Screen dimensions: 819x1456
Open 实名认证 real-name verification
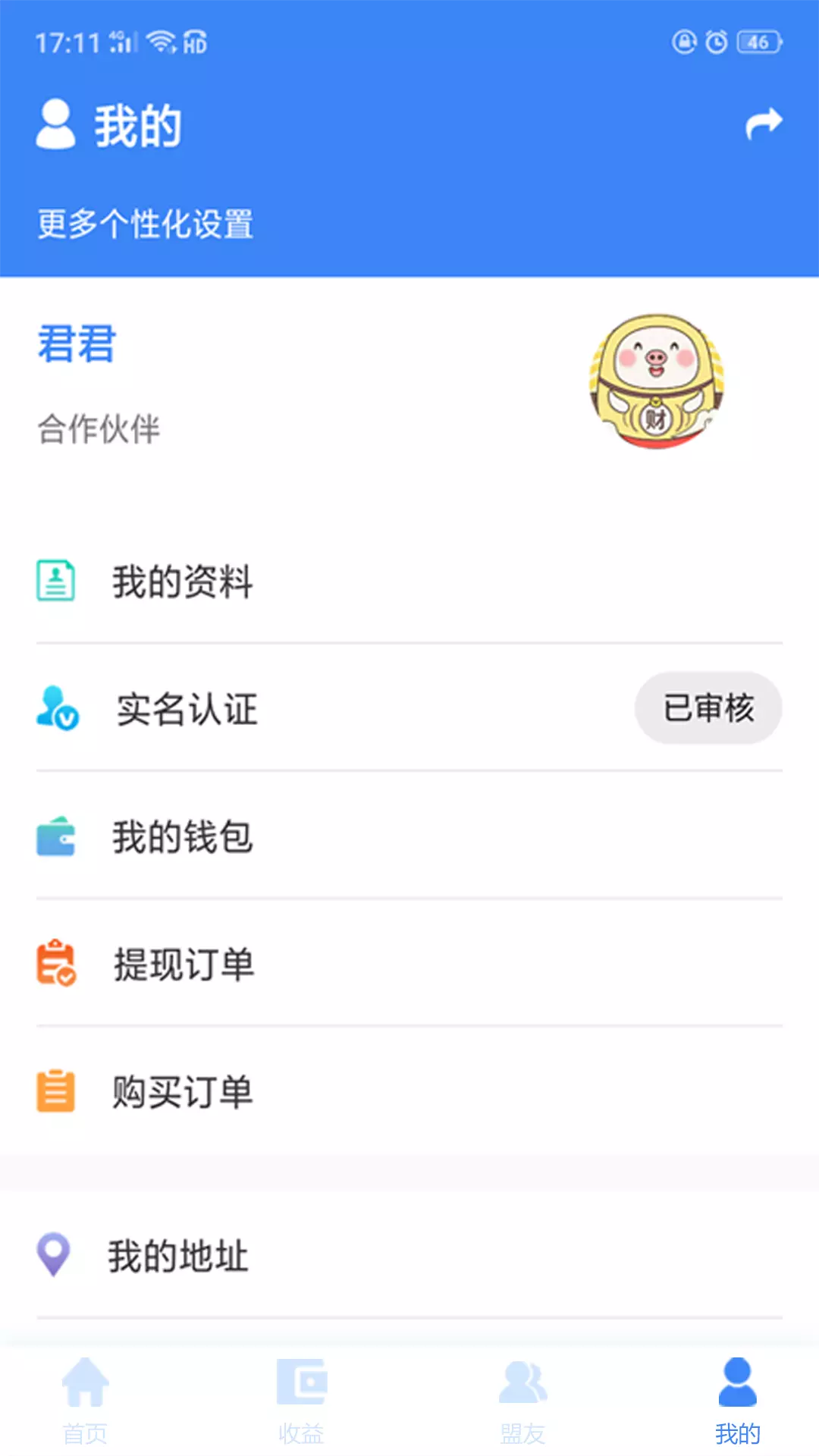(409, 709)
